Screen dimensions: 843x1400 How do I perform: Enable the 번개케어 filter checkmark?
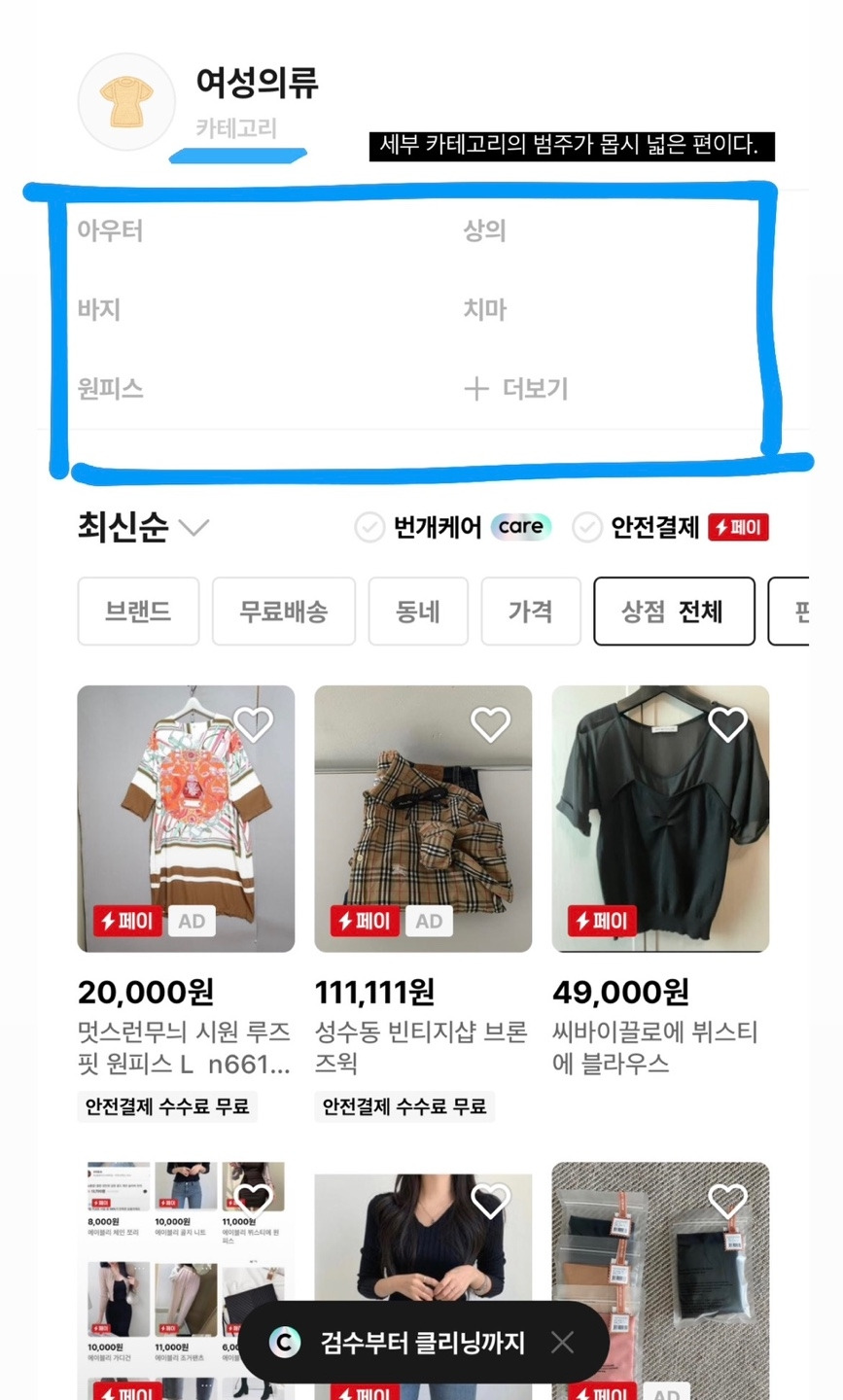tap(369, 526)
